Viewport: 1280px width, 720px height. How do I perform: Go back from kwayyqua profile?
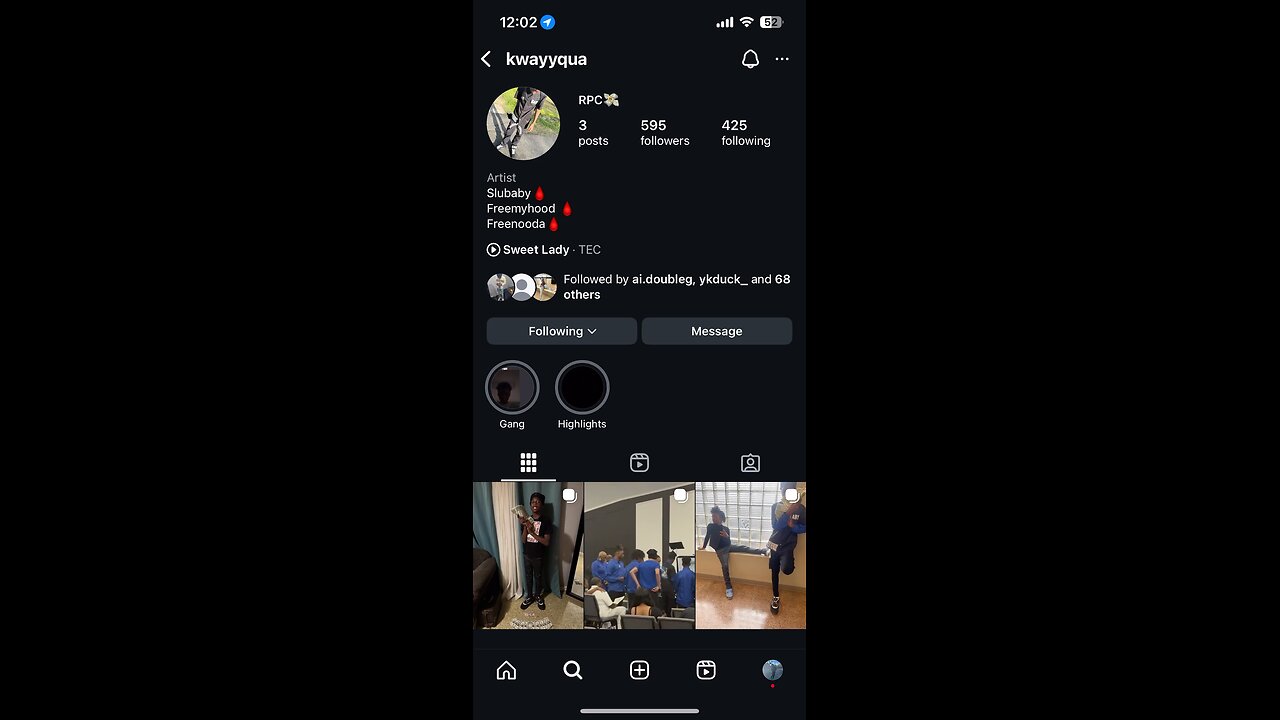click(x=486, y=59)
